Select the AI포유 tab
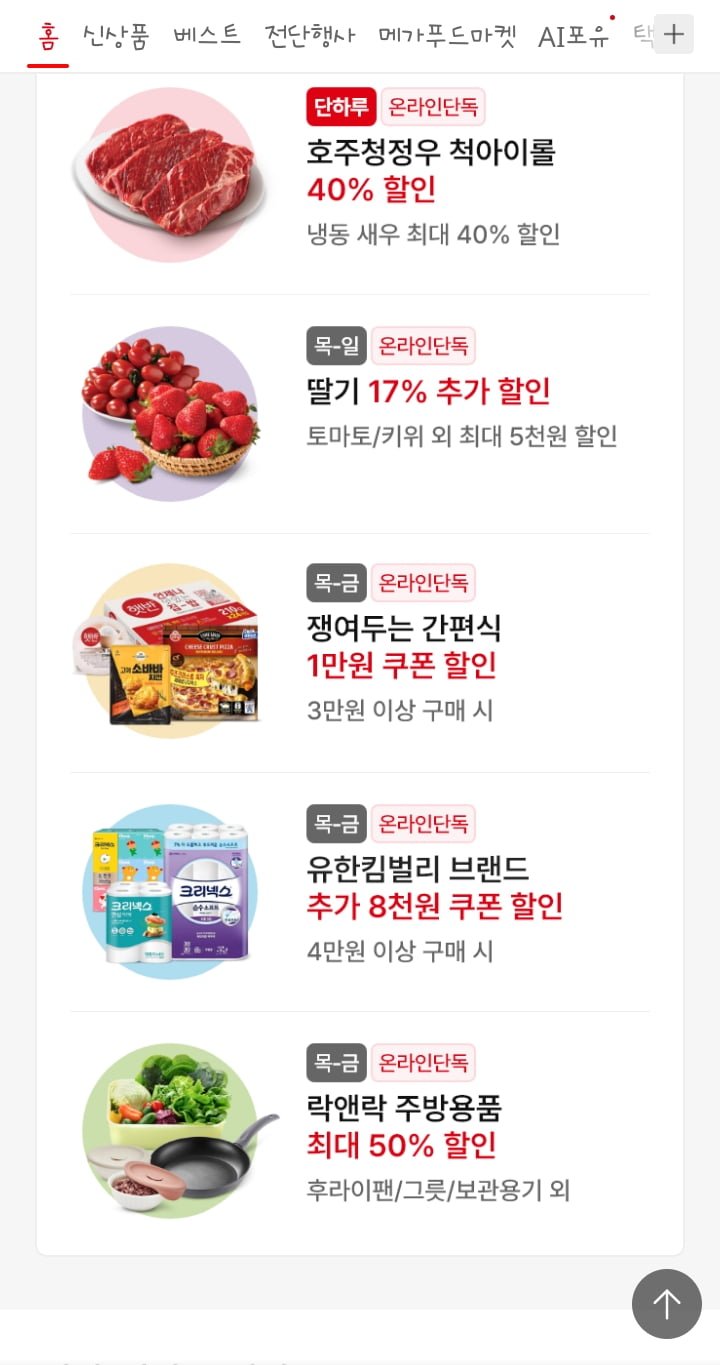 coord(573,36)
